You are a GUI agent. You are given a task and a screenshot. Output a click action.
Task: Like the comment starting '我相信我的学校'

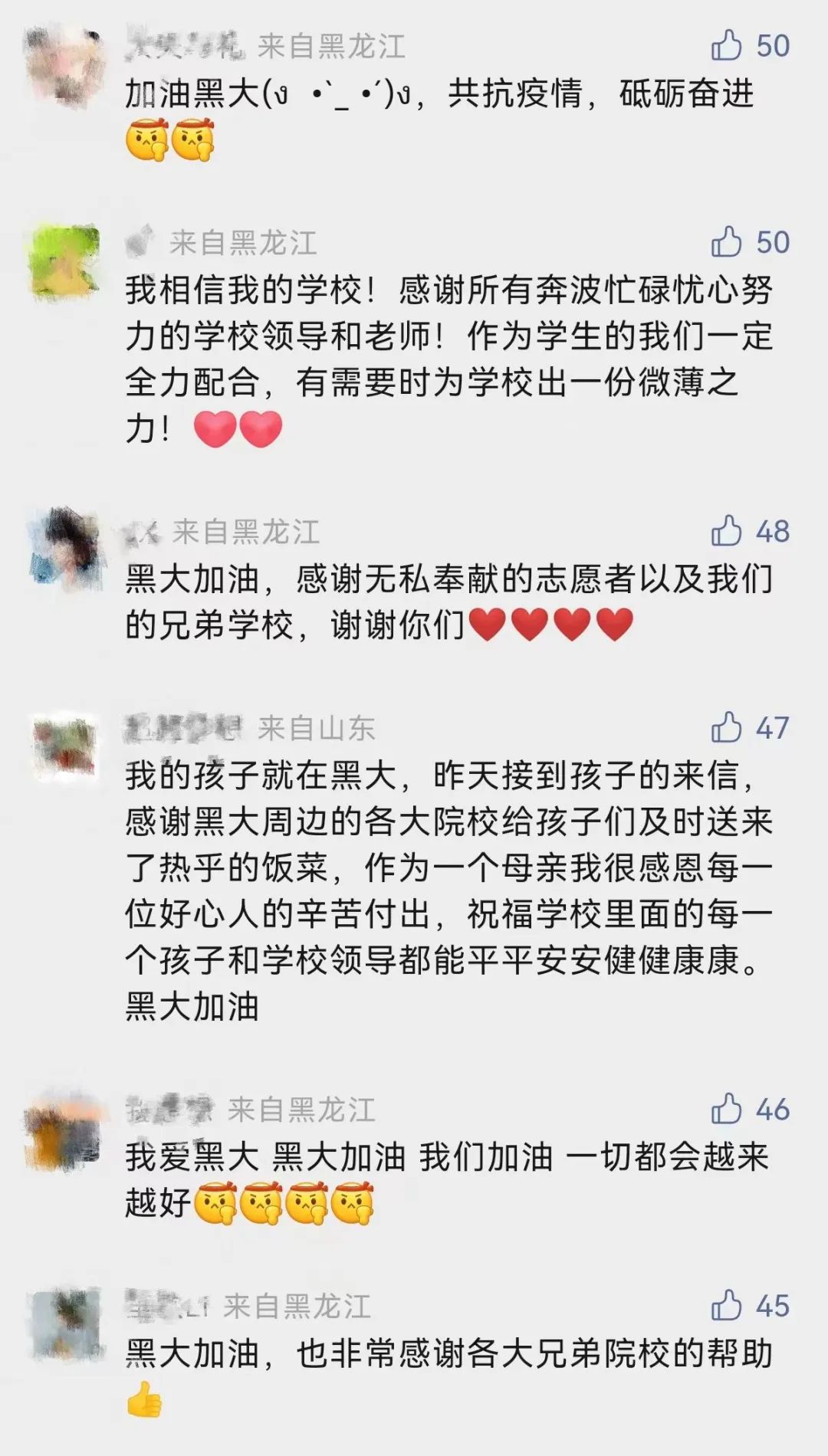tap(726, 242)
